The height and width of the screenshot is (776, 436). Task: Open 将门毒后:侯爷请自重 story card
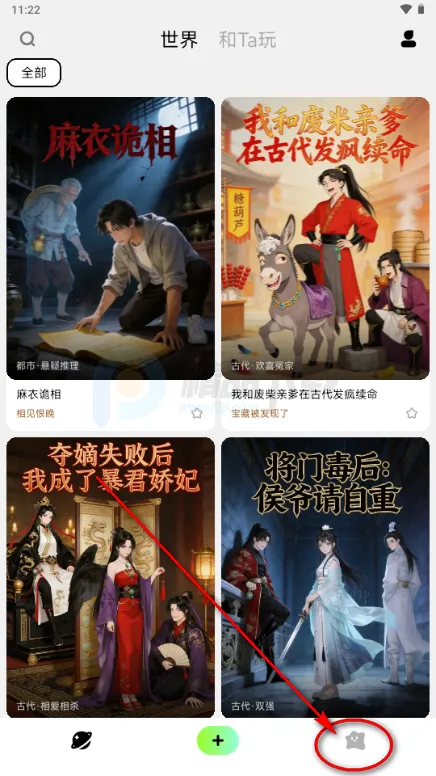click(325, 577)
